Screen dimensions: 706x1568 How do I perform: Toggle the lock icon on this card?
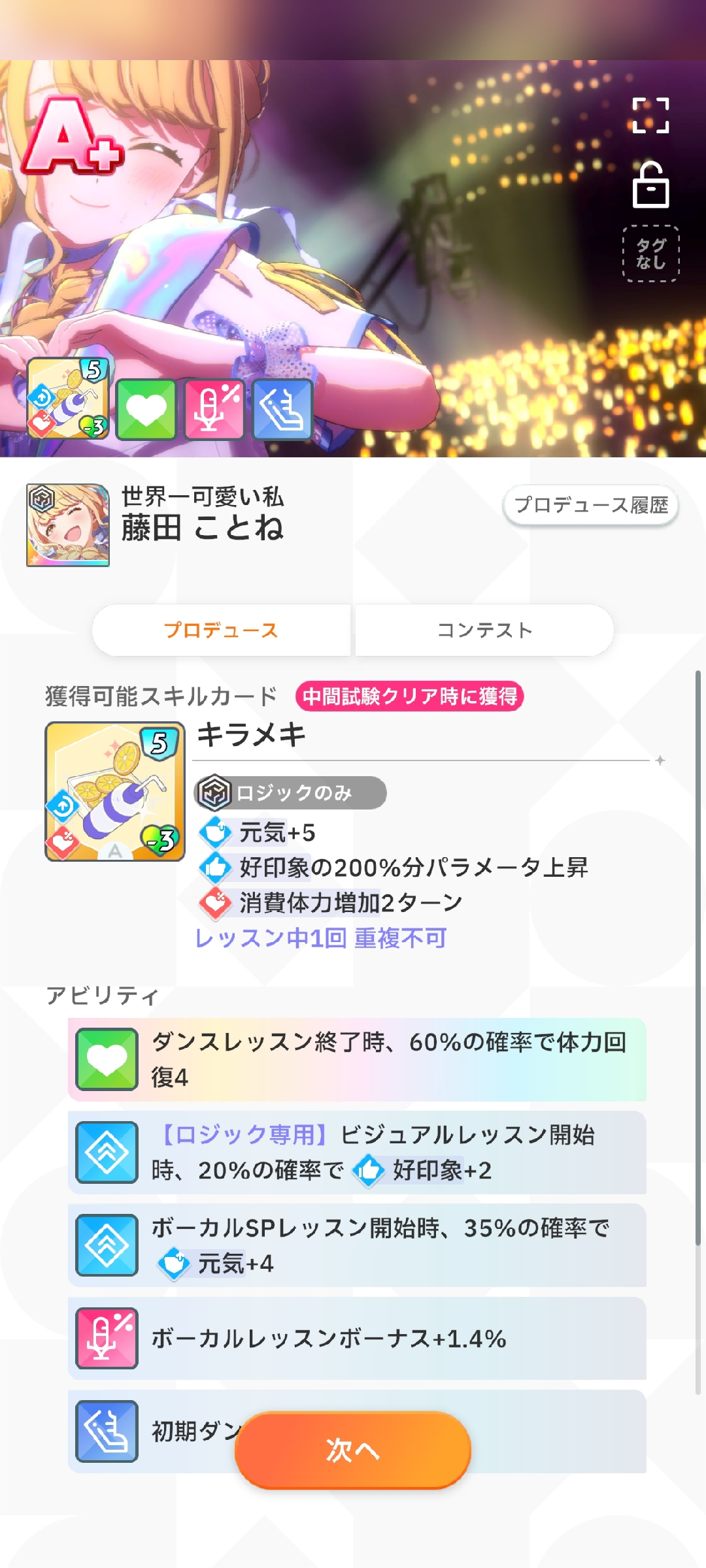(650, 186)
